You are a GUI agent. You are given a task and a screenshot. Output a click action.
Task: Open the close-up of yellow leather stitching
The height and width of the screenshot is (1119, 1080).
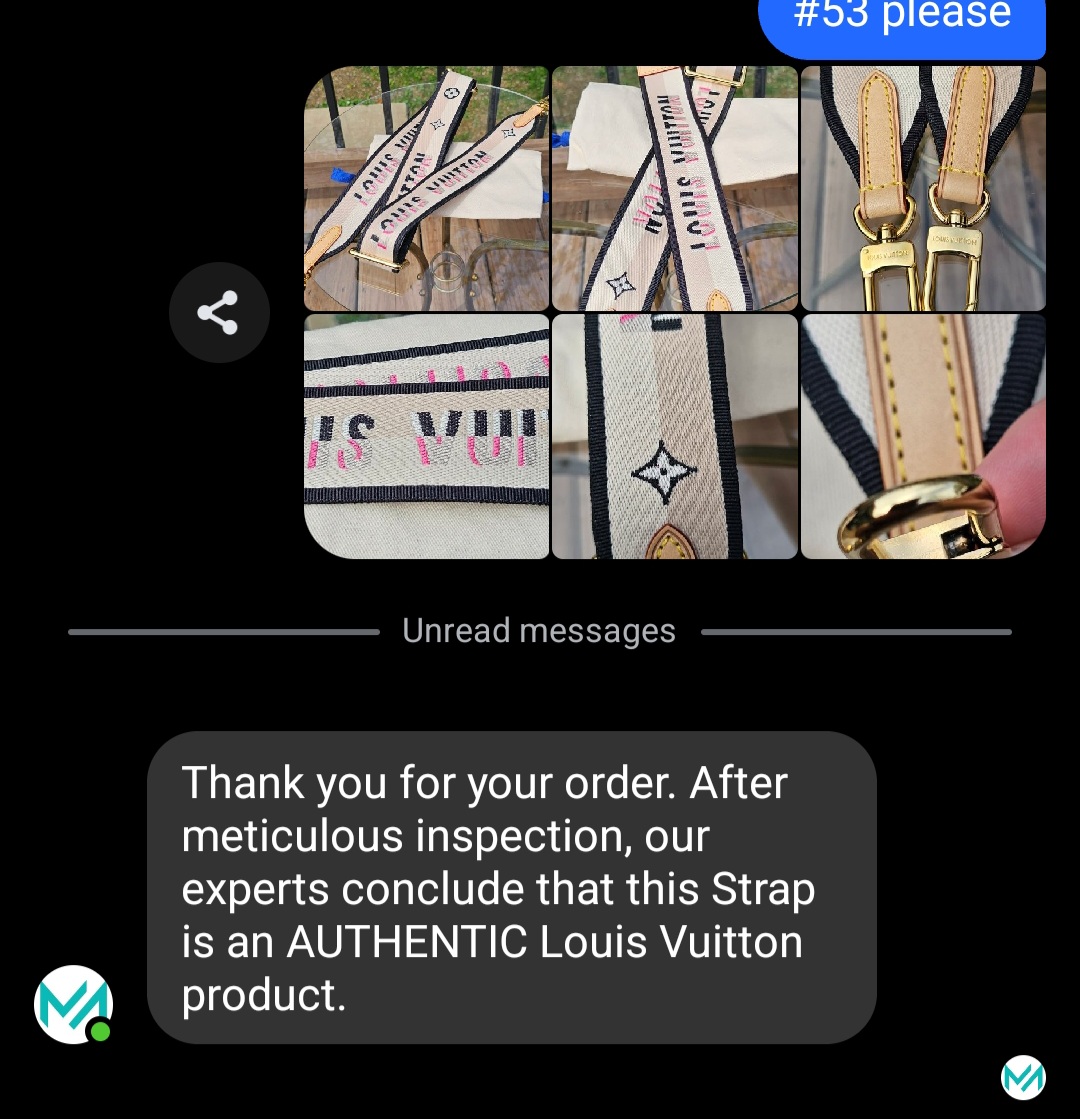tap(923, 436)
